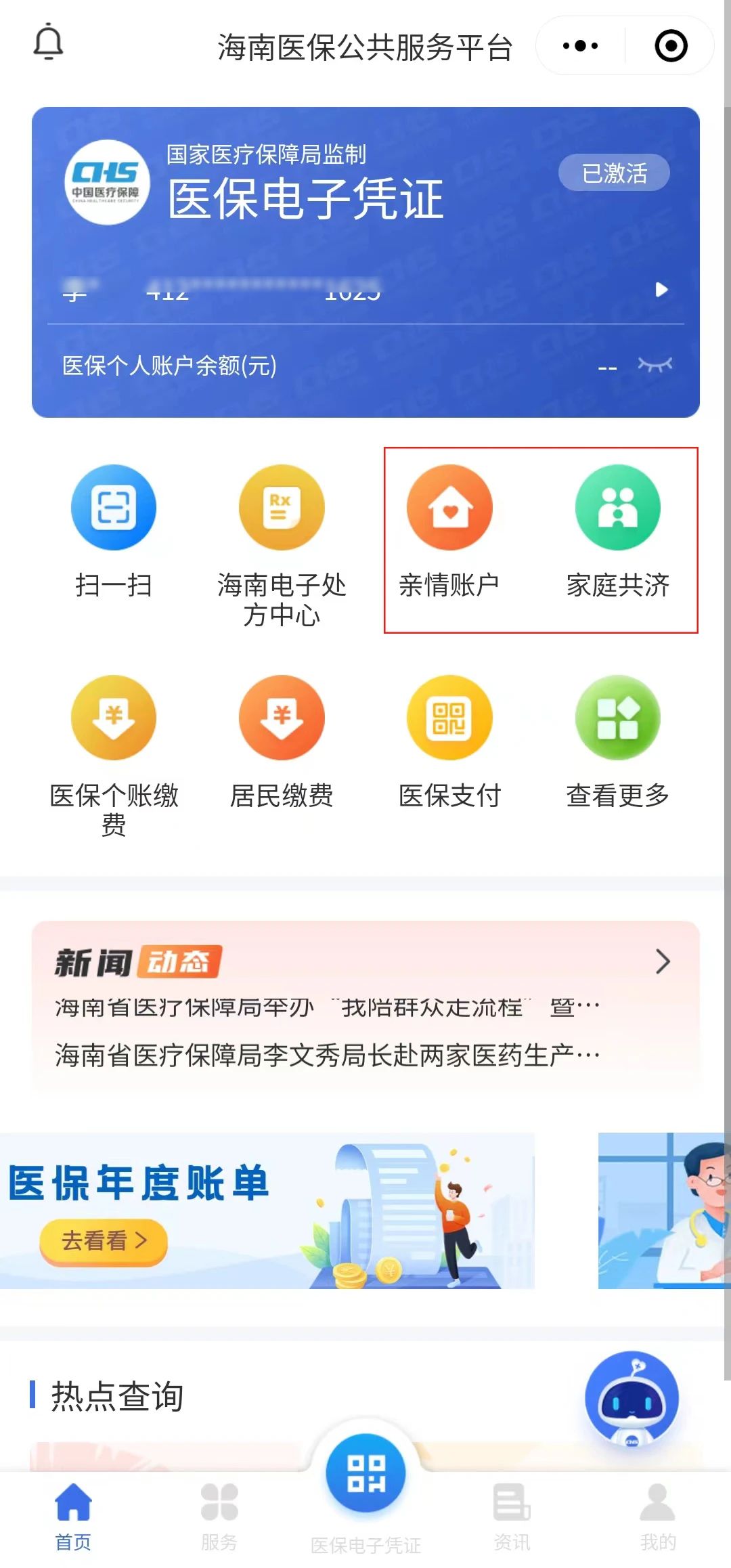Open the notifications bell
This screenshot has width=731, height=1568.
coord(48,42)
